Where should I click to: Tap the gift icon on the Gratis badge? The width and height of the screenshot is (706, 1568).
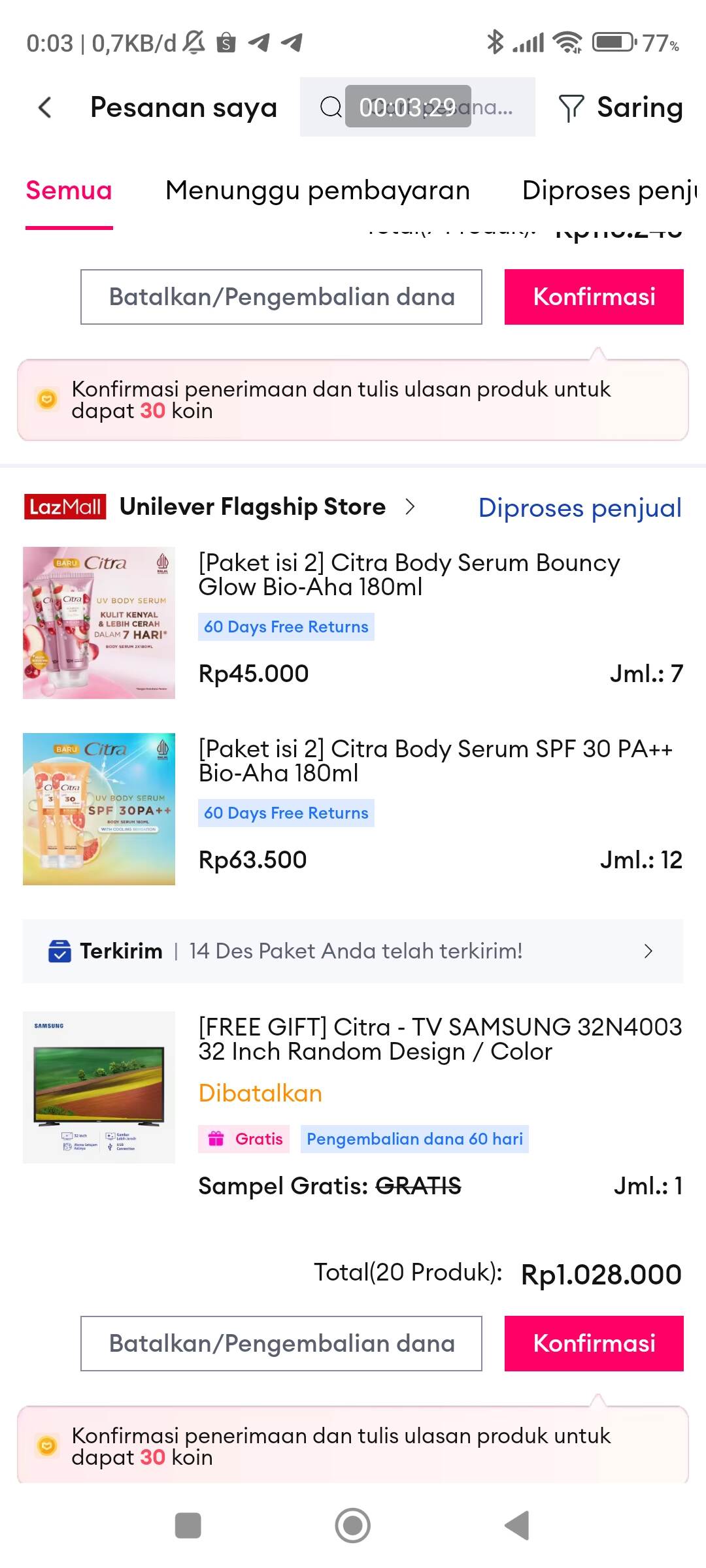218,1139
